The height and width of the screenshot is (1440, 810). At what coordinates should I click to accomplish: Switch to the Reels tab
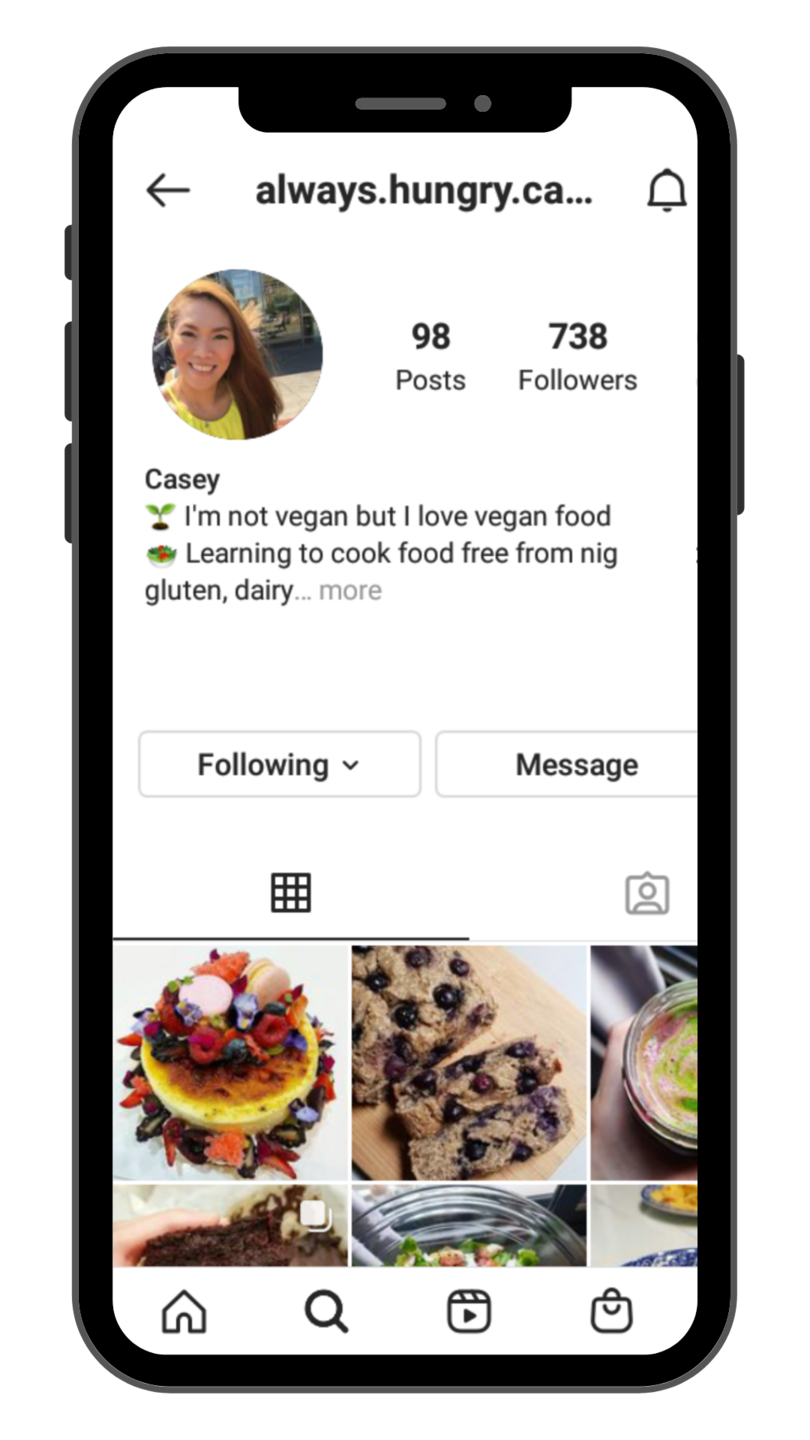click(469, 1311)
